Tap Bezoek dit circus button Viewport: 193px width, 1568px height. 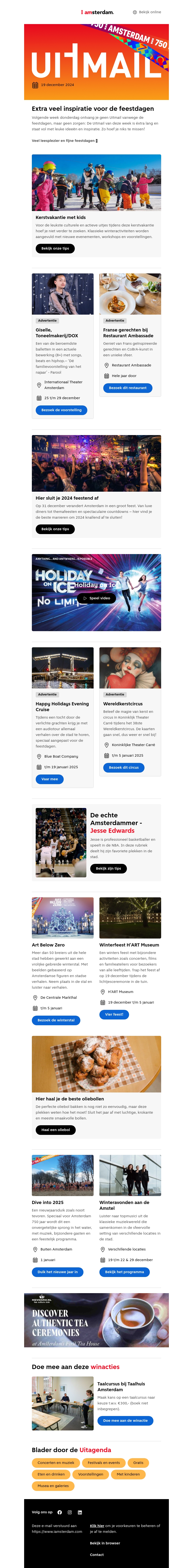click(124, 767)
